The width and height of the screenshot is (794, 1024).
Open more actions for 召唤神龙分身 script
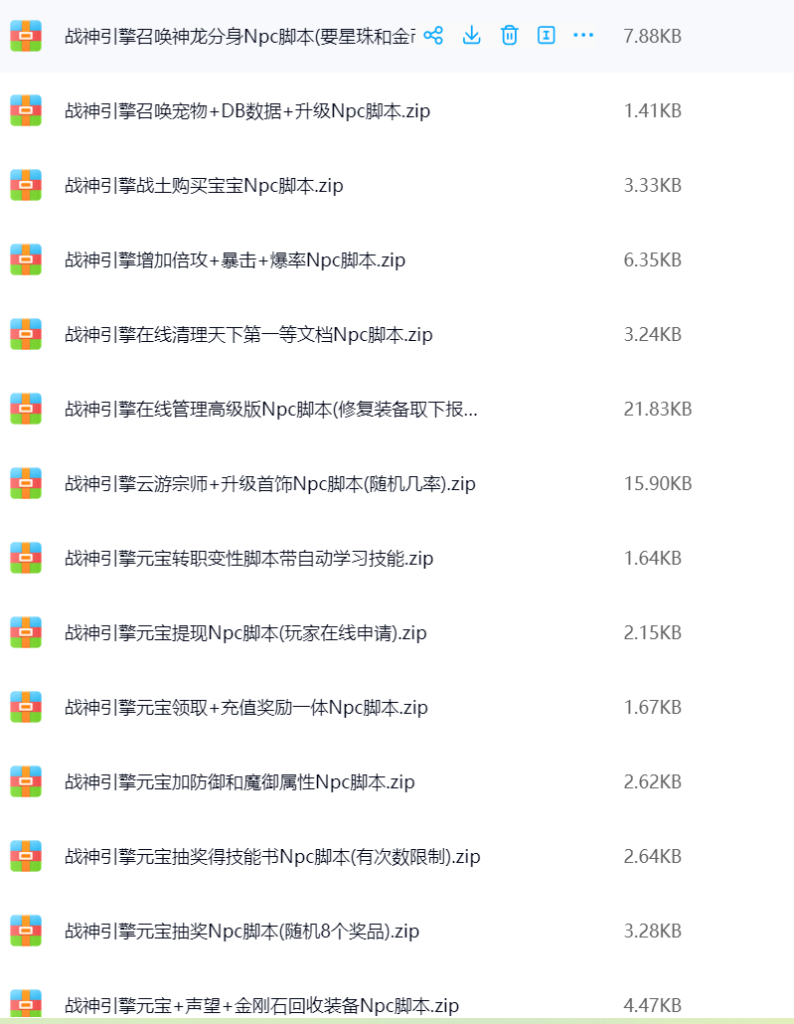583,36
